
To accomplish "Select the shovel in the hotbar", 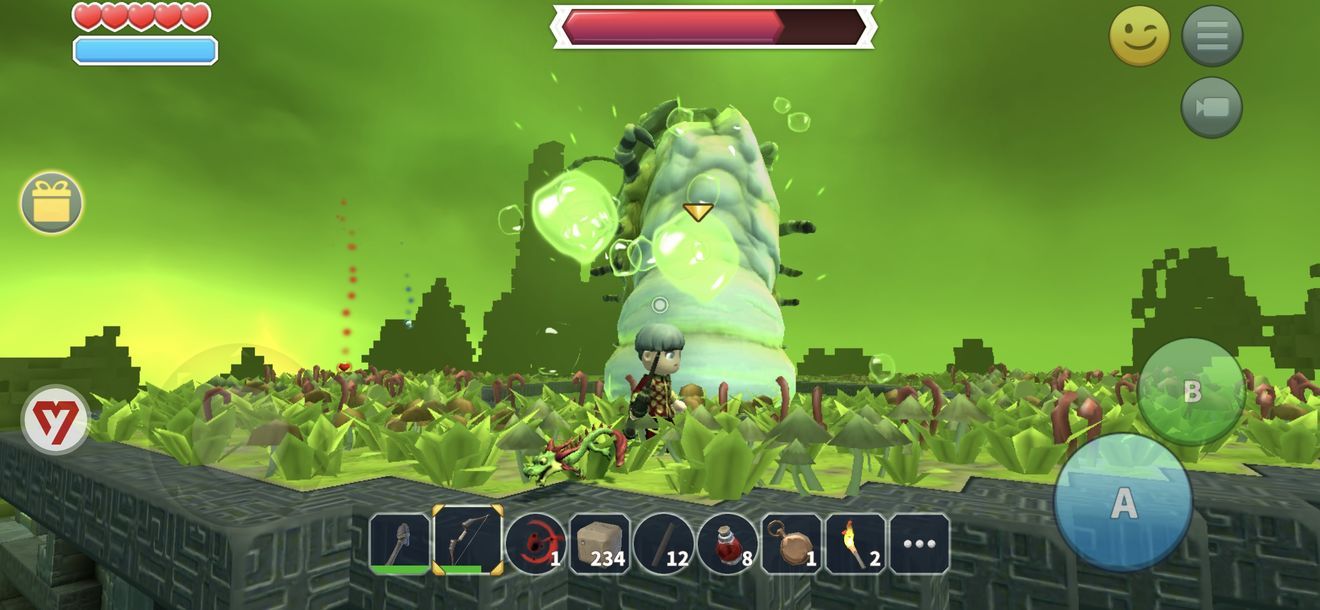I will [399, 543].
